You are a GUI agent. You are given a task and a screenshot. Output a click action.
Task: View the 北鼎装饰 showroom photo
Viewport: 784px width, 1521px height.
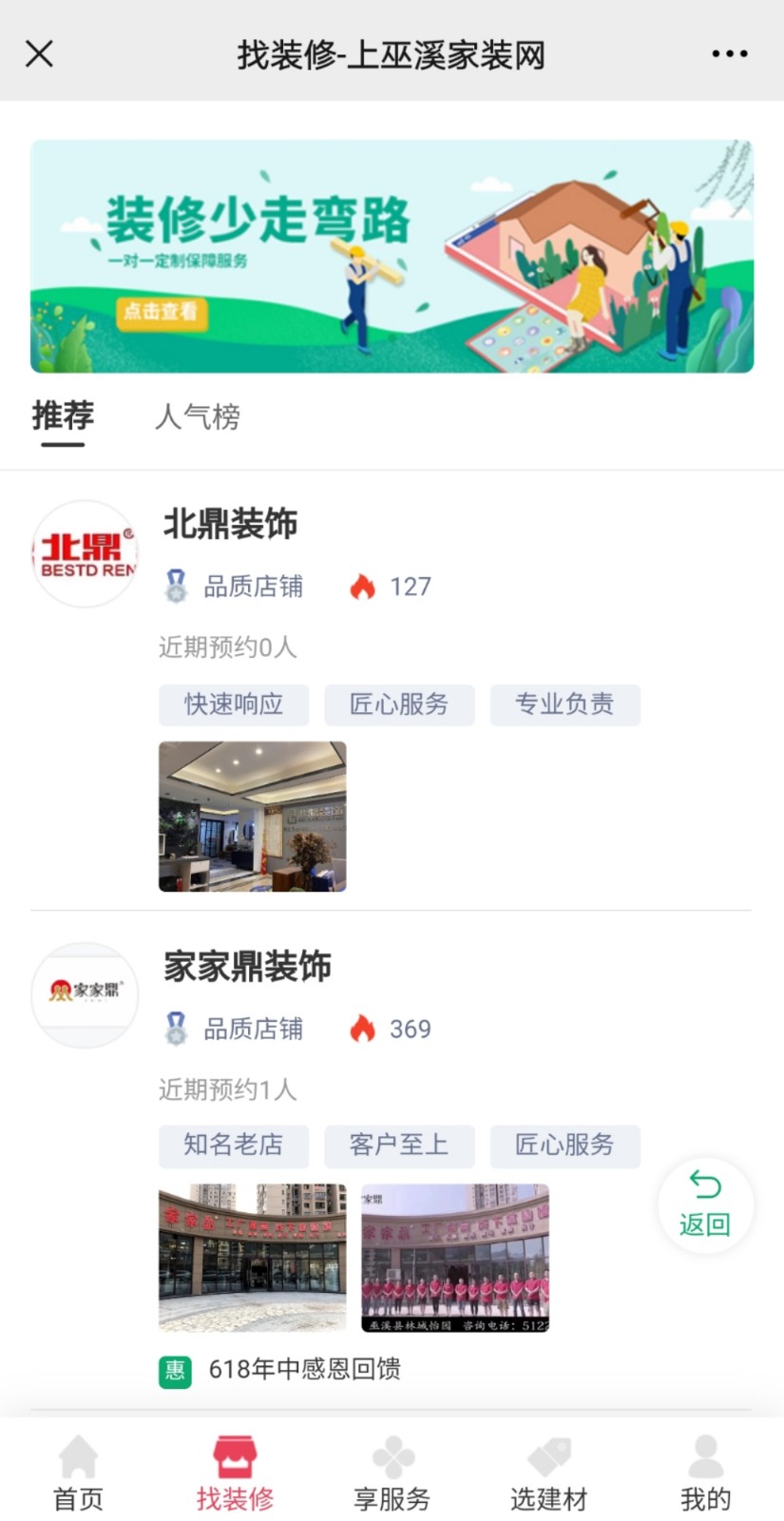click(x=252, y=817)
